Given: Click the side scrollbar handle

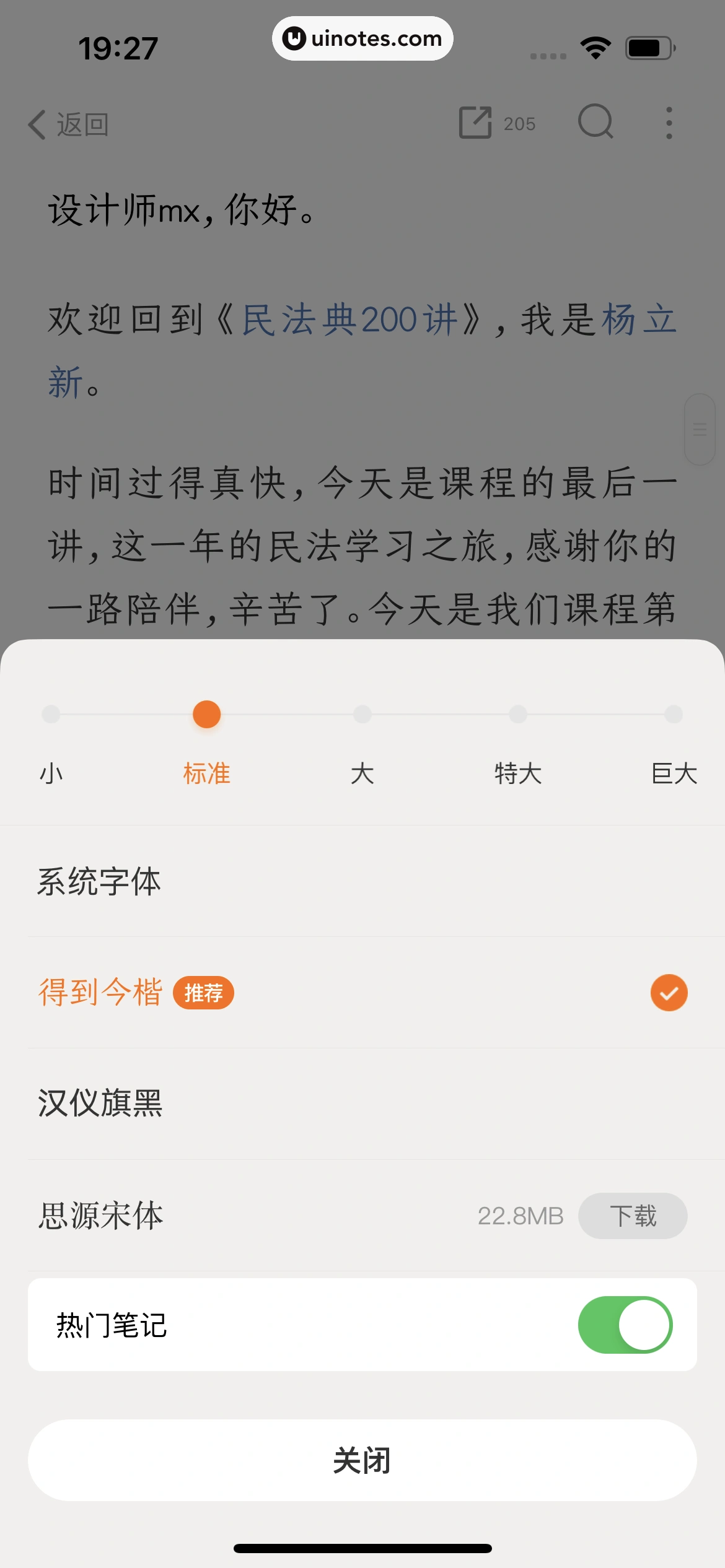Looking at the screenshot, I should (x=698, y=429).
